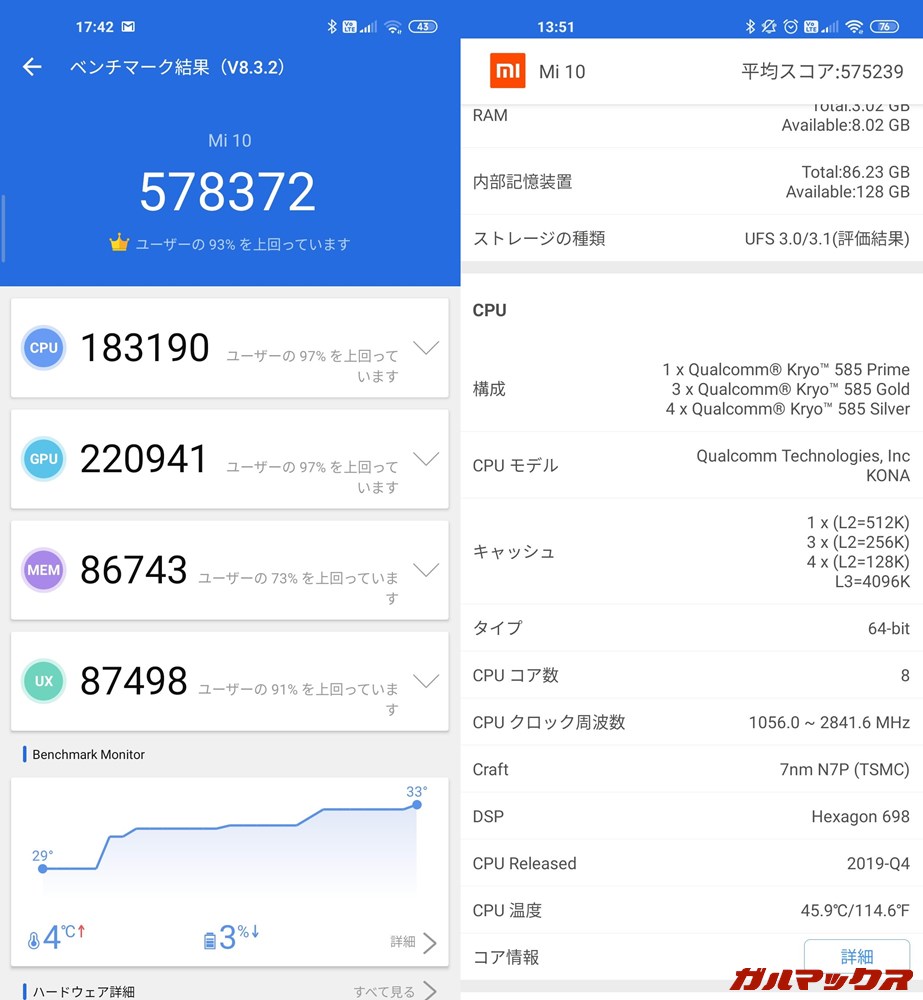This screenshot has height=1000, width=923.
Task: Click the crown icon beside the 93% text
Action: point(122,243)
